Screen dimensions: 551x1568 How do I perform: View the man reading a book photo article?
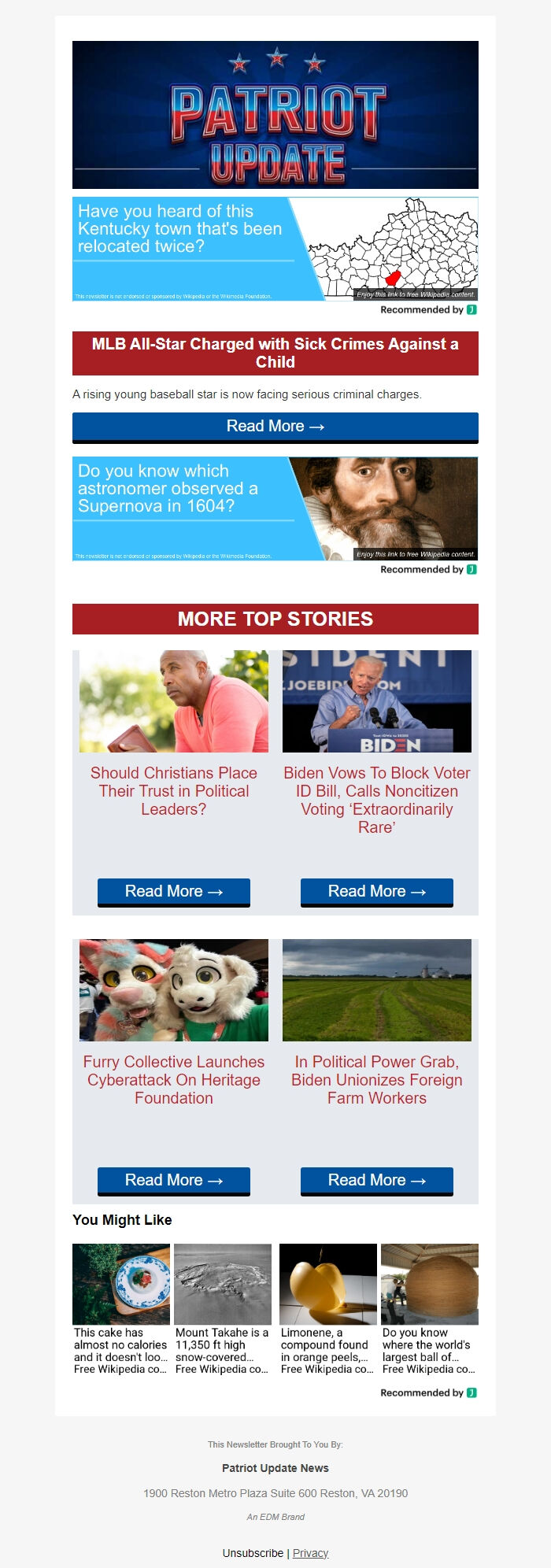coord(174,701)
